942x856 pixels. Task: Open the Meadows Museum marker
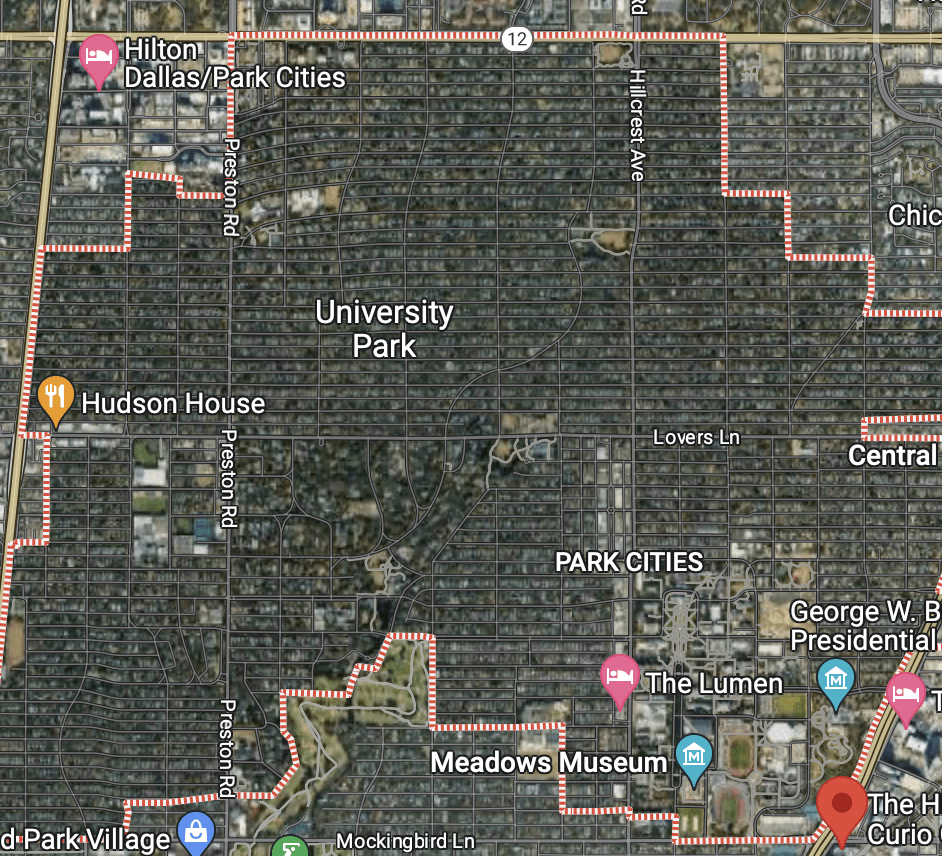tap(693, 757)
